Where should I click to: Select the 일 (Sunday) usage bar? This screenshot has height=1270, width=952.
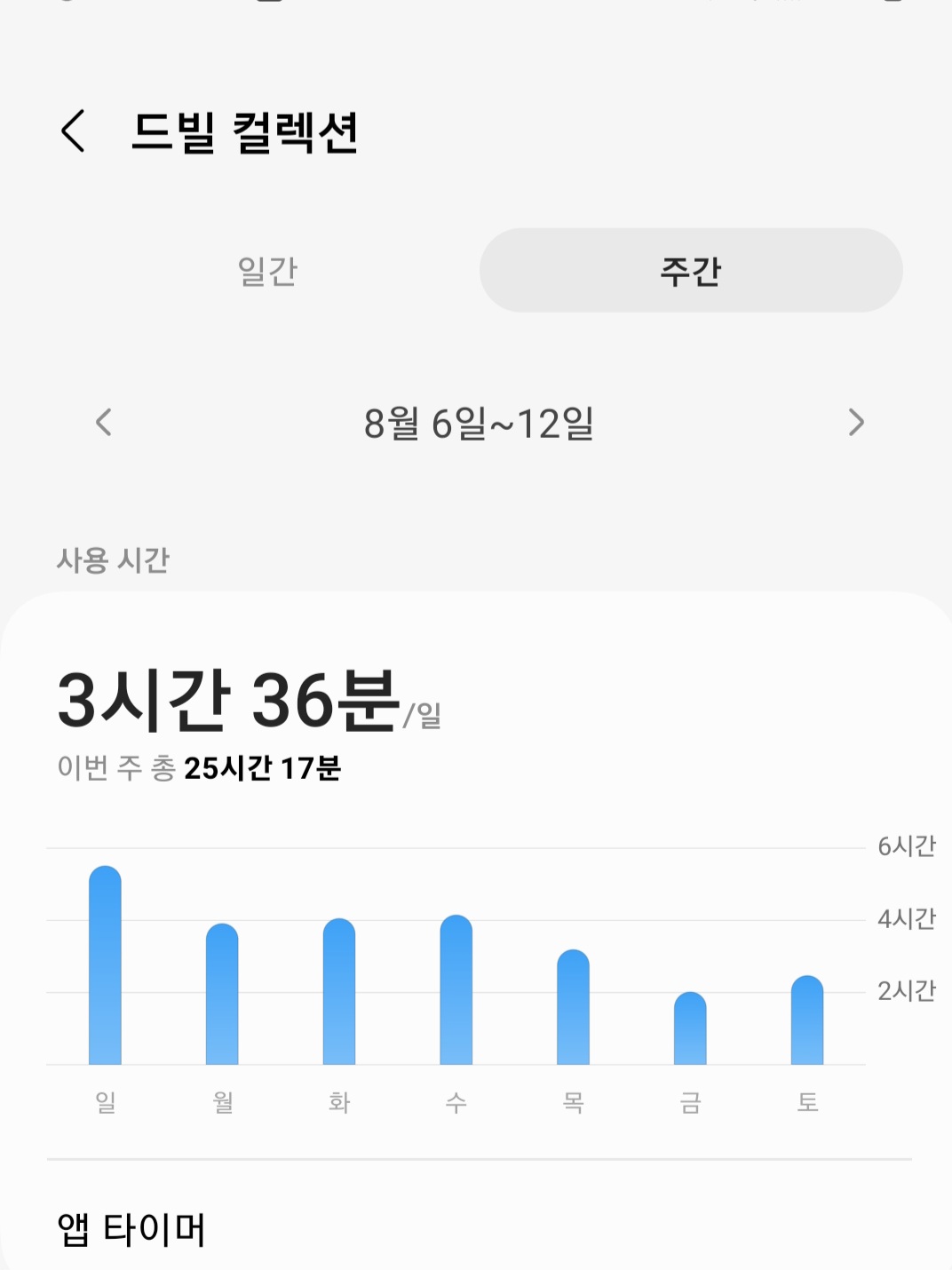[x=105, y=966]
